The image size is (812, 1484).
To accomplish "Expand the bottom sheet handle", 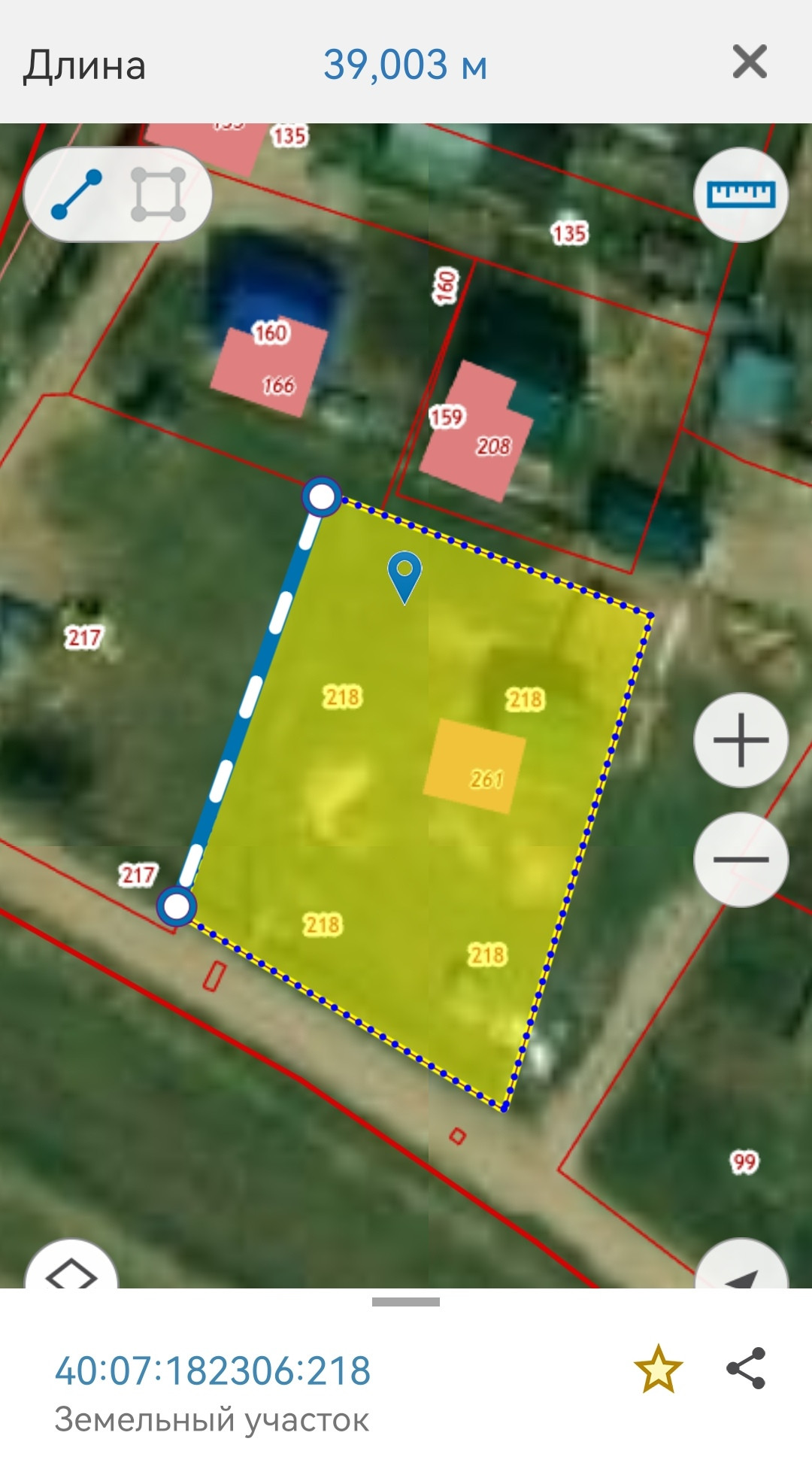I will click(x=406, y=1302).
